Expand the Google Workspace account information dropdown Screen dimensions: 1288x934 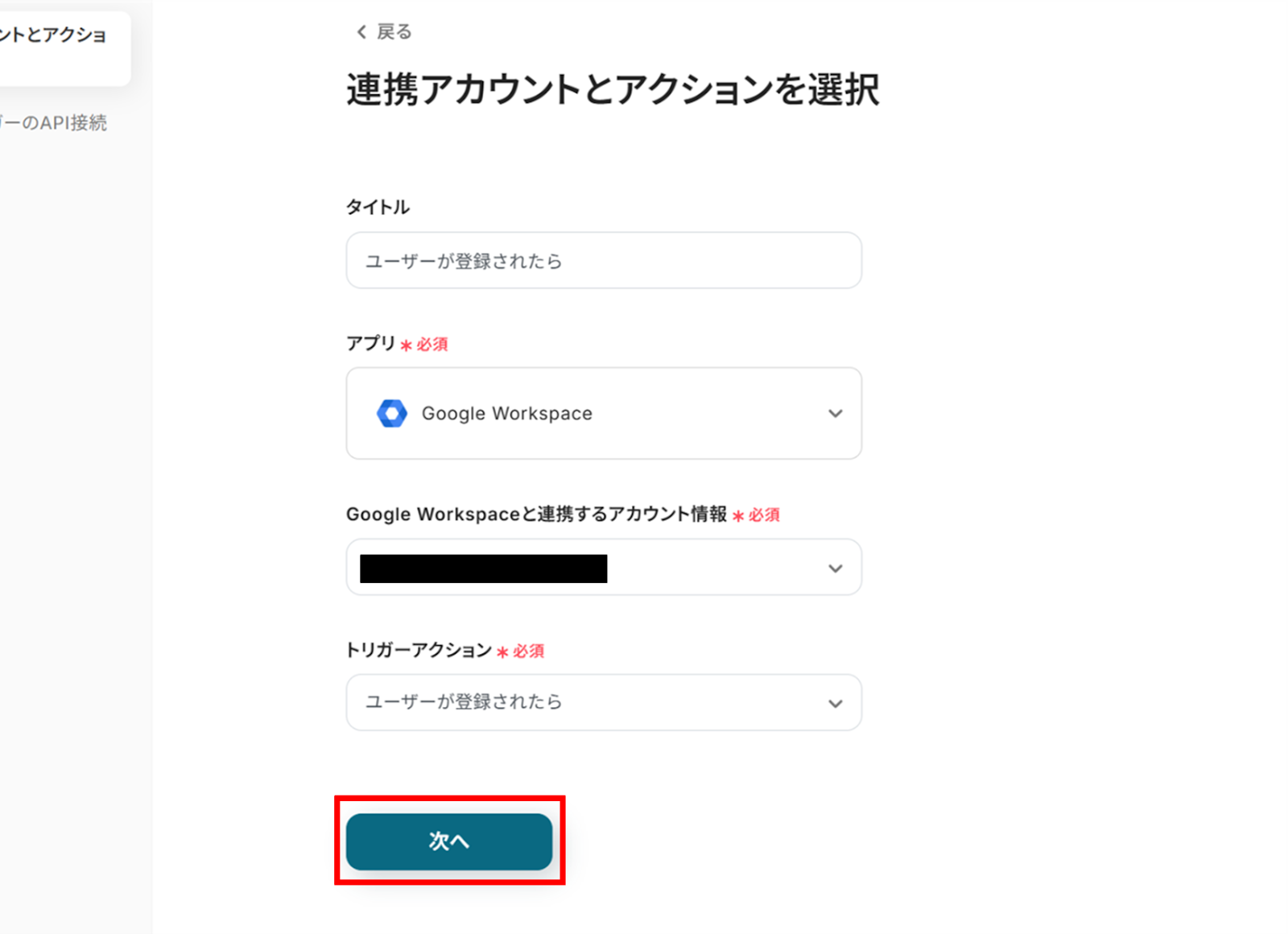pos(603,568)
